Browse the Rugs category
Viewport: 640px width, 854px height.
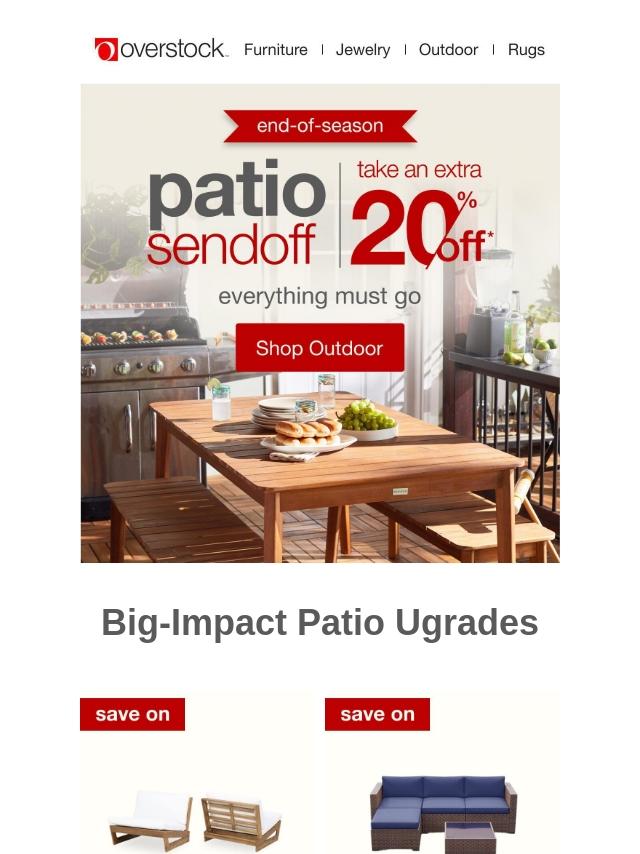(x=526, y=49)
